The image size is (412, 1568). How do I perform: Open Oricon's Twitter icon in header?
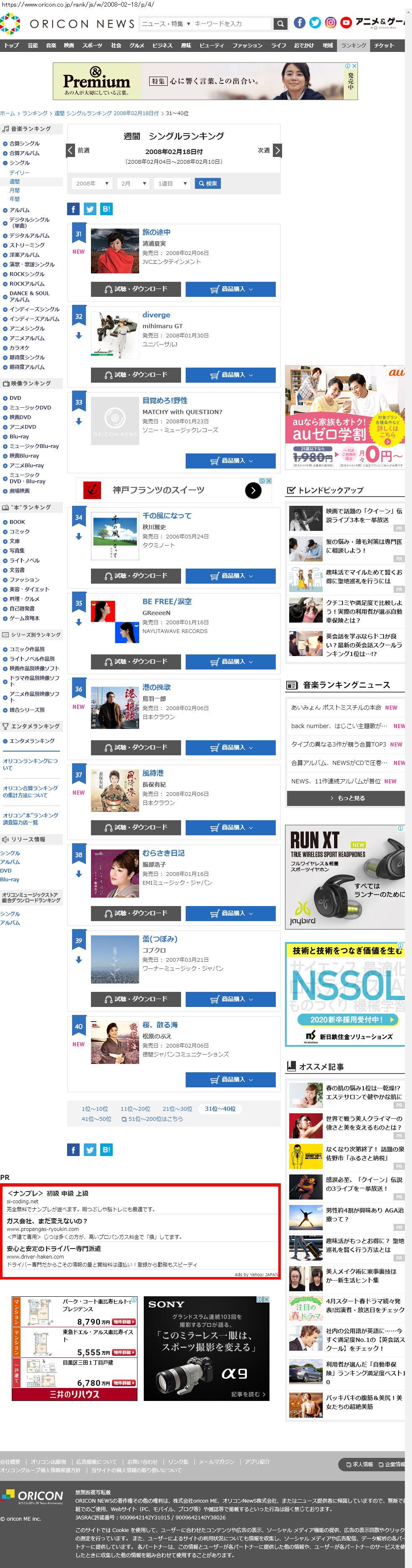315,23
